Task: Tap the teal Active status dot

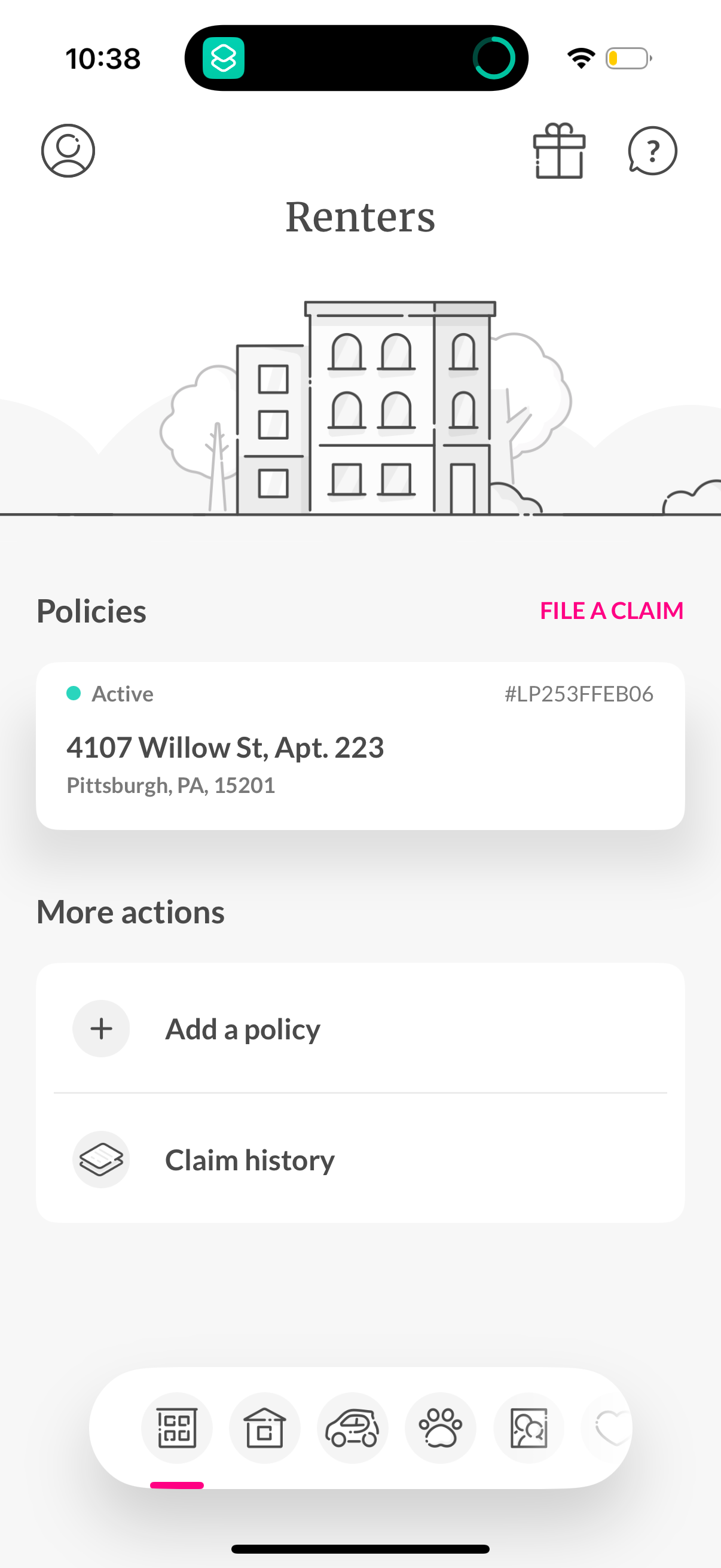Action: (74, 693)
